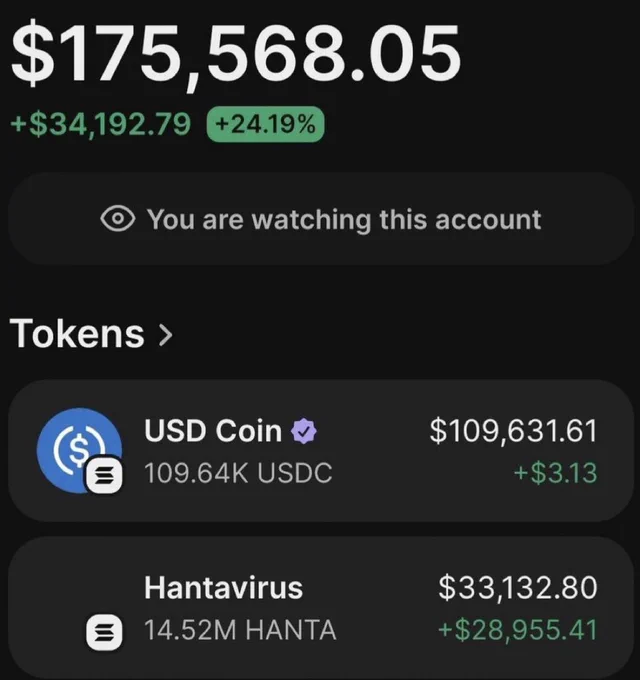
Task: Open the Tokens list chevron
Action: pyautogui.click(x=166, y=335)
